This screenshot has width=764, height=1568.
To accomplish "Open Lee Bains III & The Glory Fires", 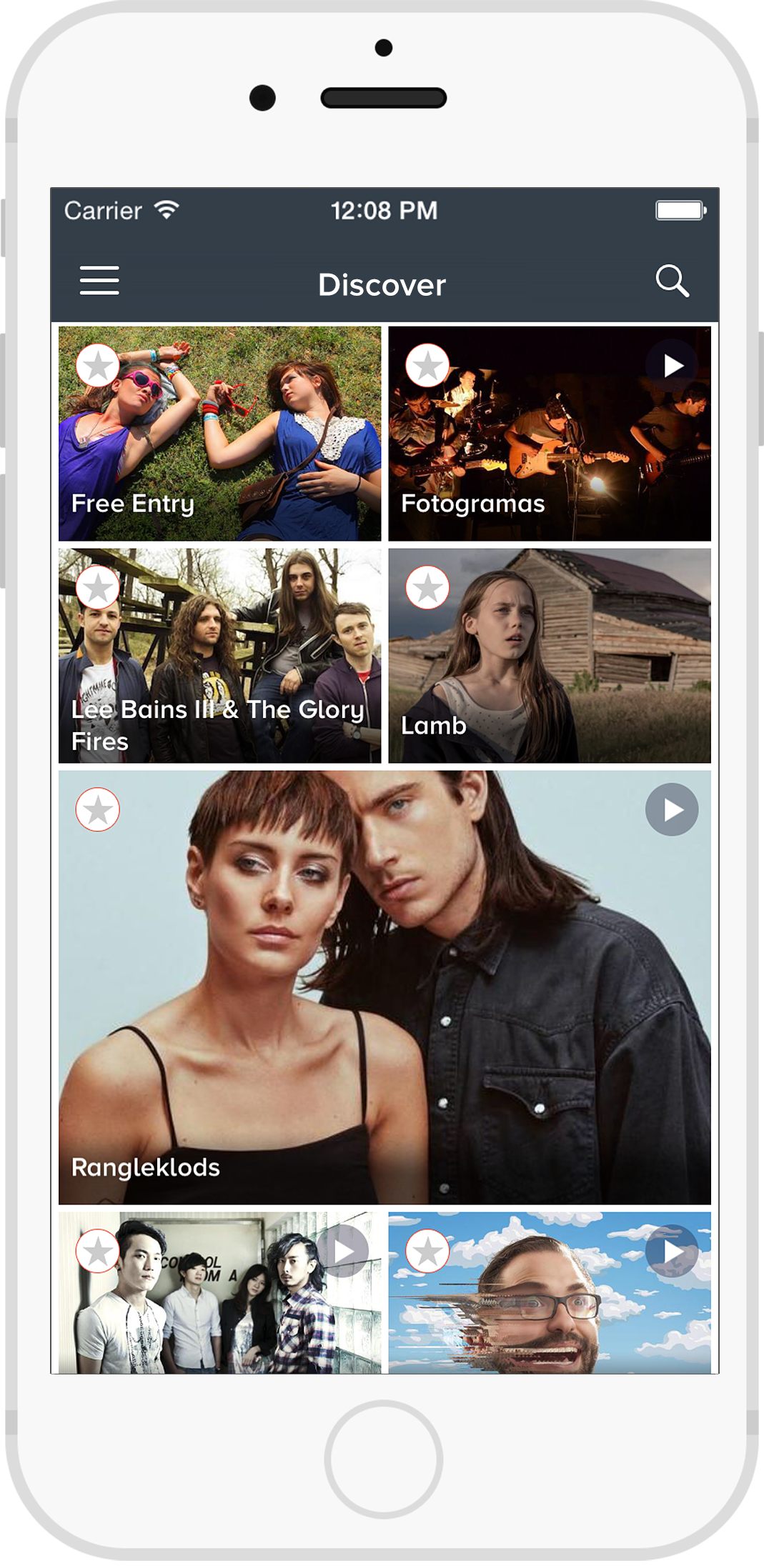I will [219, 664].
